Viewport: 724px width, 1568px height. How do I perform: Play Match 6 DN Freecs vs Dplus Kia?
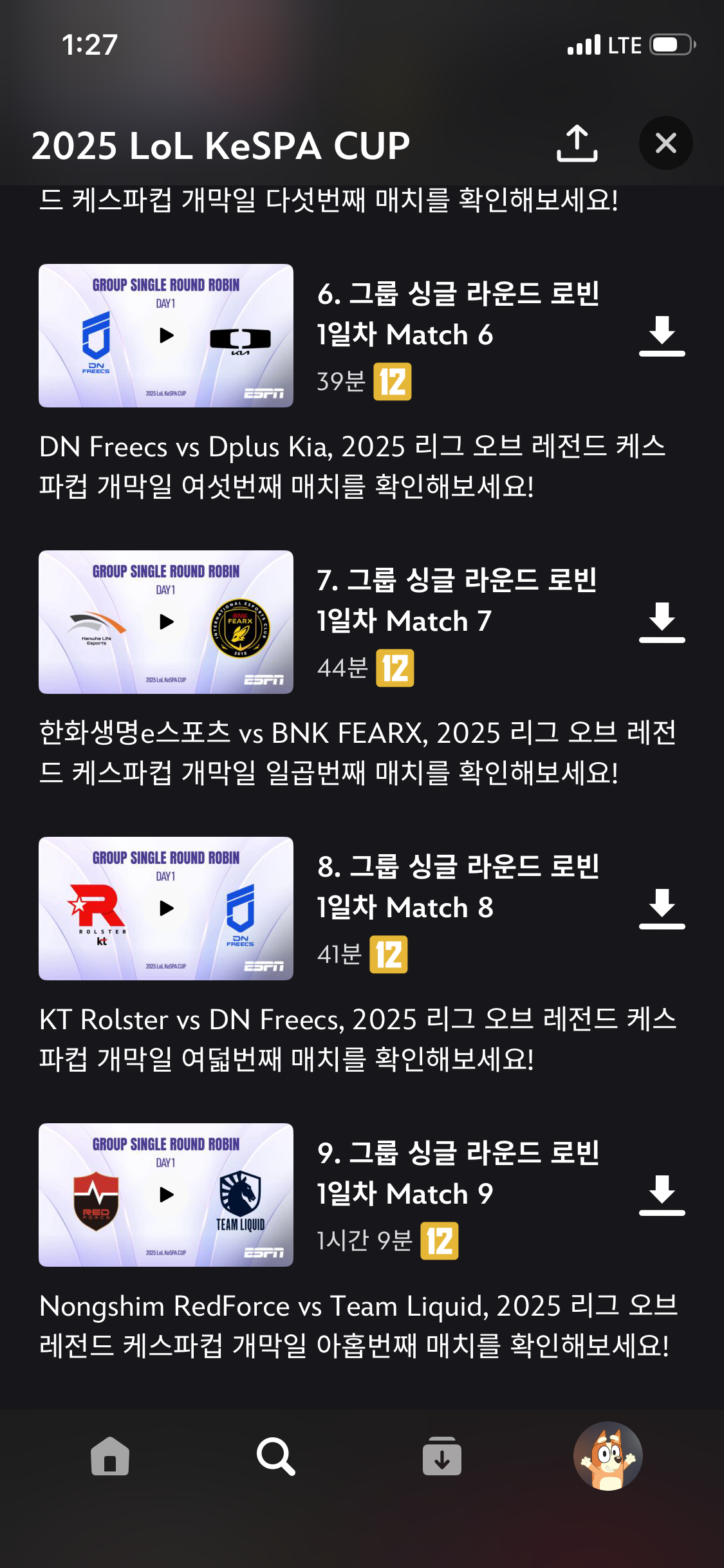(166, 335)
